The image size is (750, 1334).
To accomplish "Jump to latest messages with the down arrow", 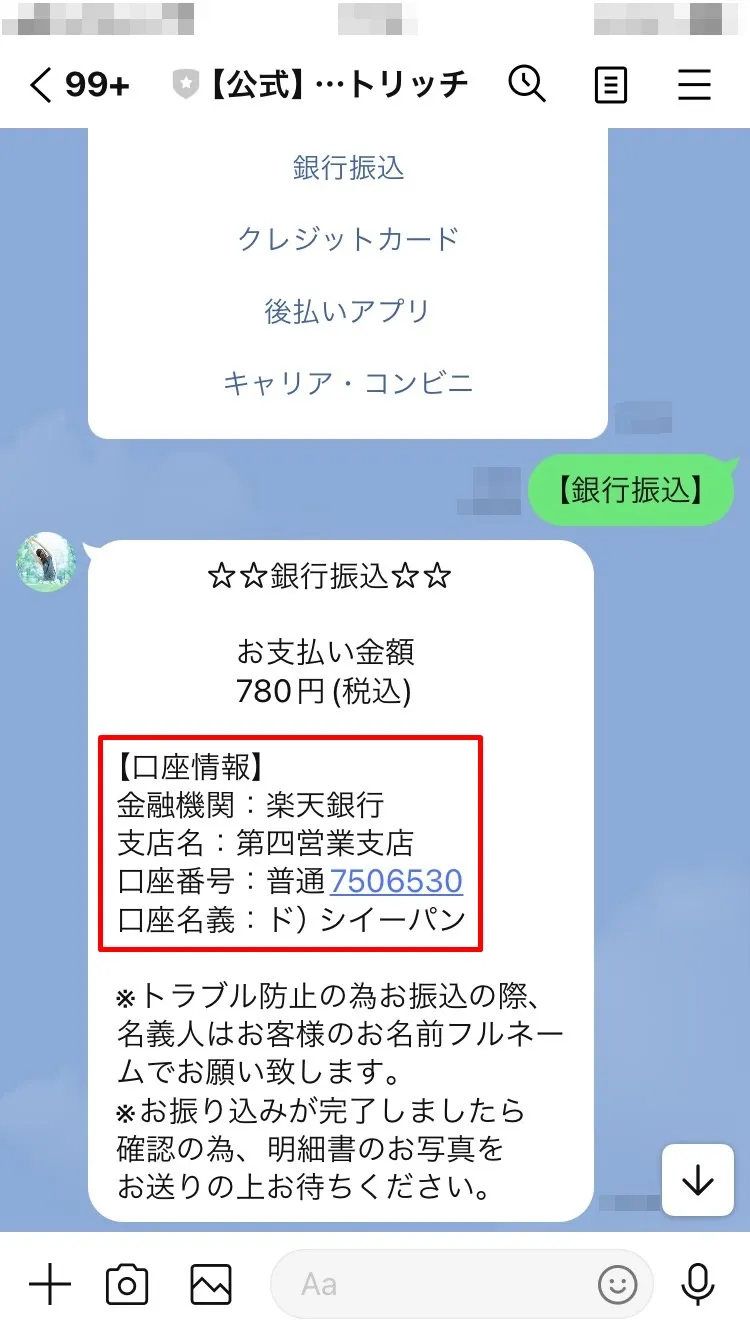I will [x=697, y=1180].
